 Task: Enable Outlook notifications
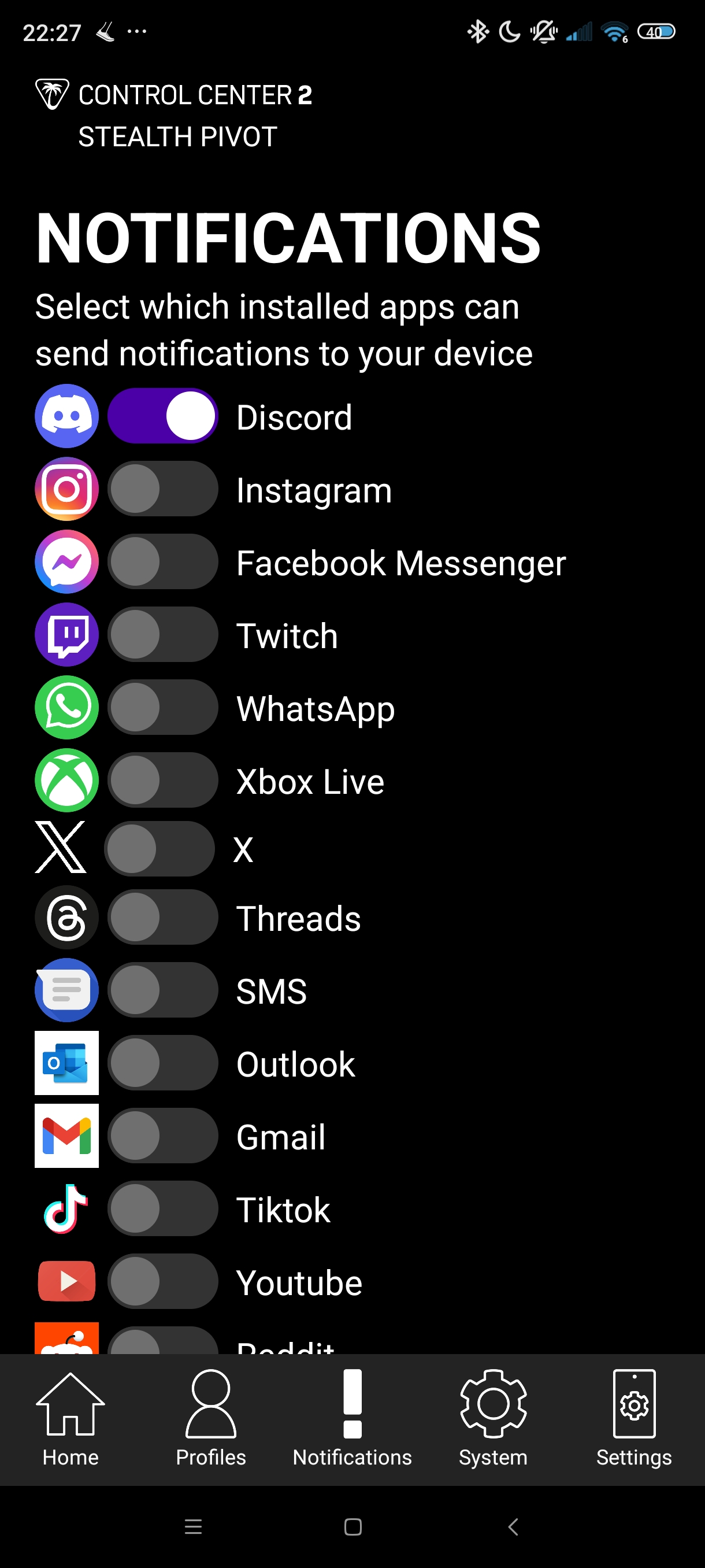click(x=162, y=1063)
